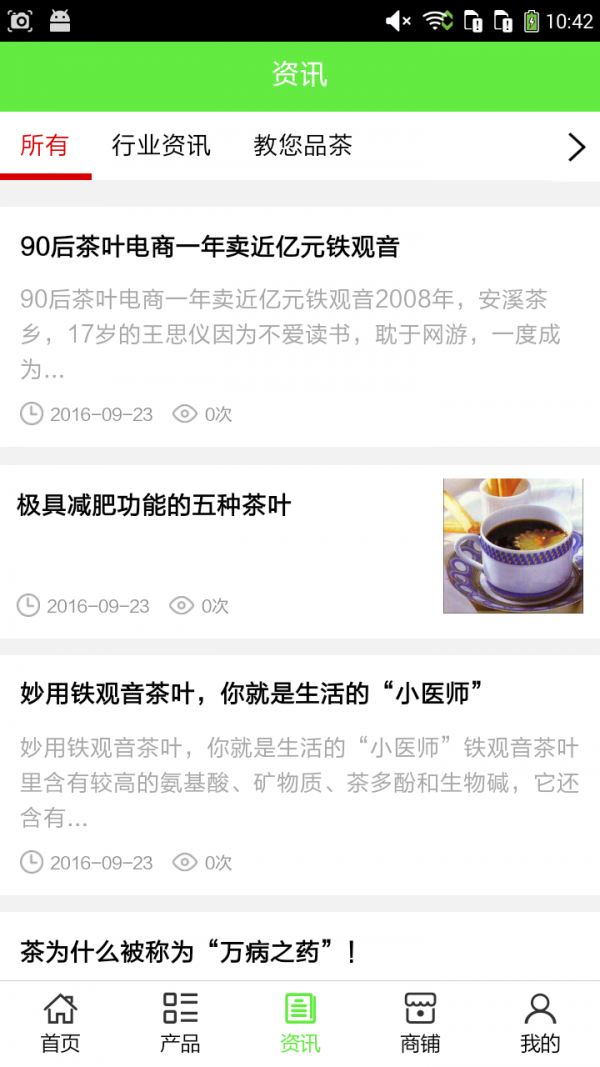Go to 我的 profile tab
The image size is (600, 1067).
(540, 1023)
